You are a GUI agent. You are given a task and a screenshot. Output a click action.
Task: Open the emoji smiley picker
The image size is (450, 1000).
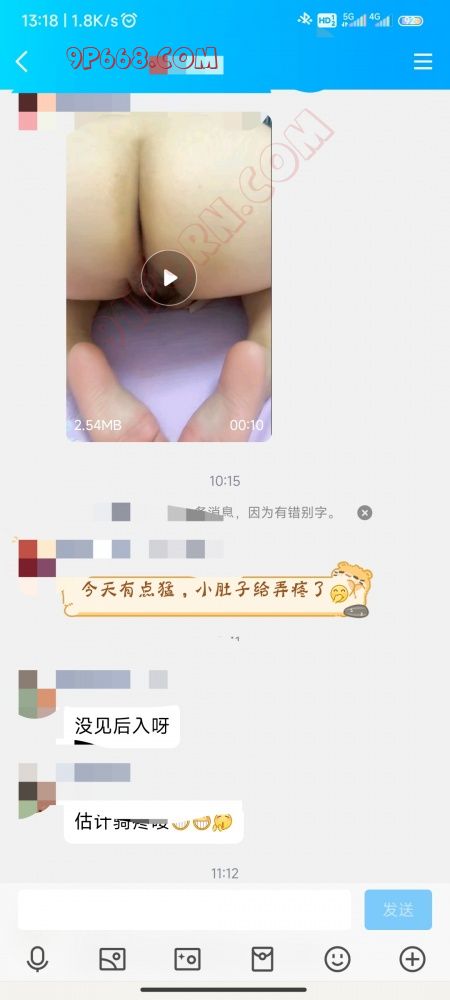tap(337, 959)
